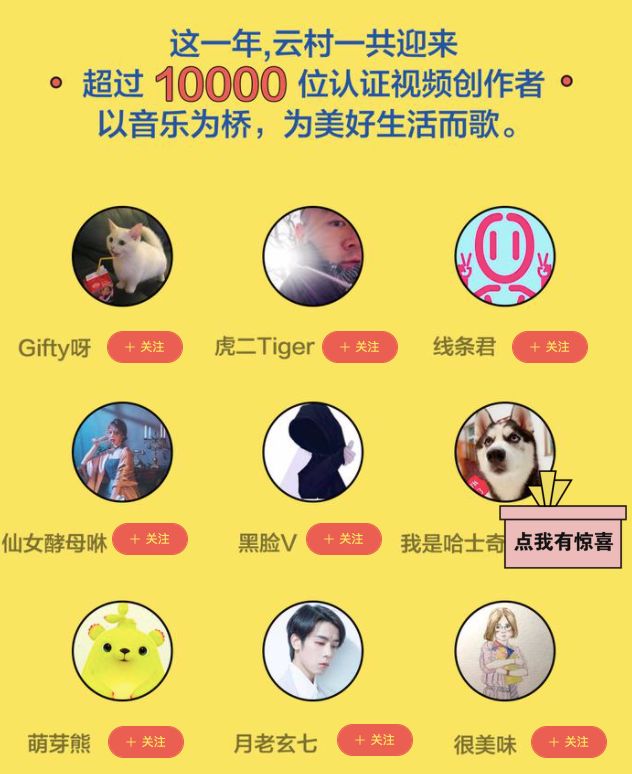The height and width of the screenshot is (774, 632).
Task: Open Gifty呀's white cat avatar
Action: click(x=122, y=256)
